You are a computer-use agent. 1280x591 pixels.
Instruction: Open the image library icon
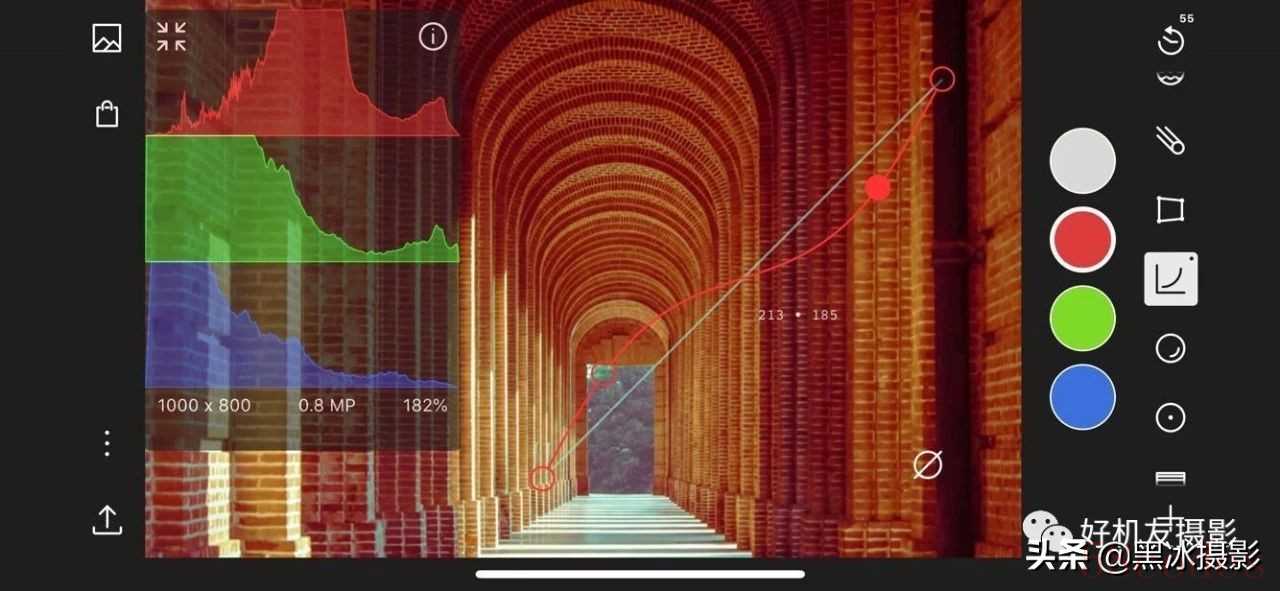(106, 39)
